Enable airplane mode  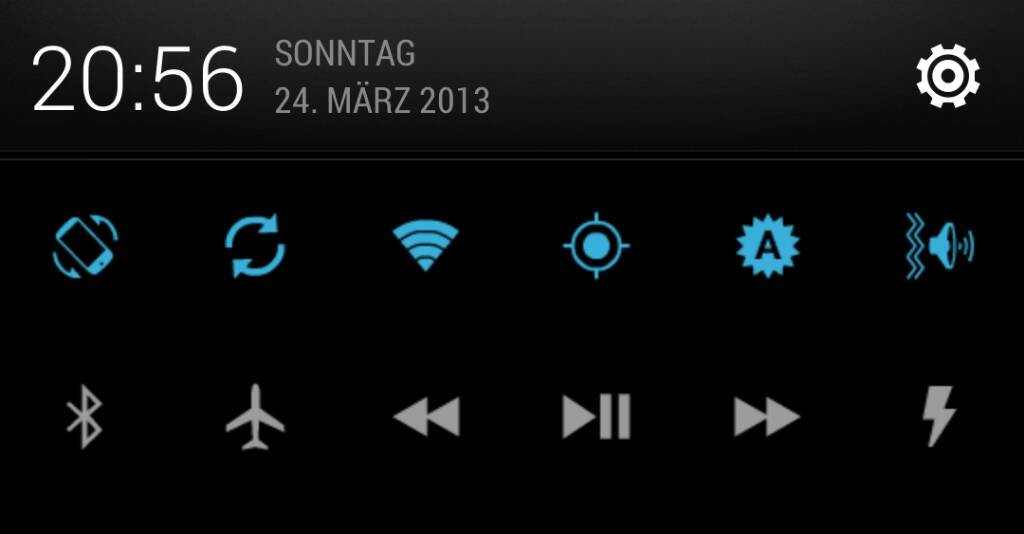click(255, 416)
